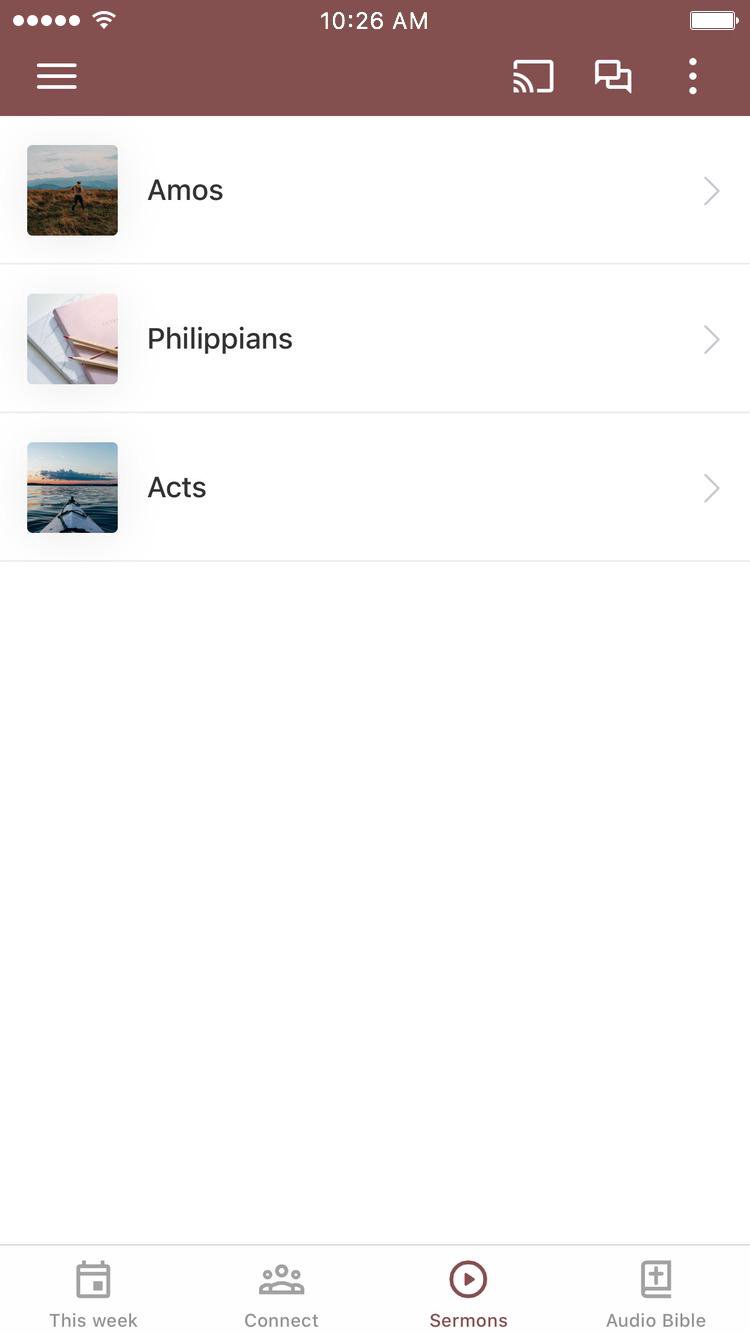Select the Philippians sermon series
This screenshot has width=750, height=1334.
(375, 339)
